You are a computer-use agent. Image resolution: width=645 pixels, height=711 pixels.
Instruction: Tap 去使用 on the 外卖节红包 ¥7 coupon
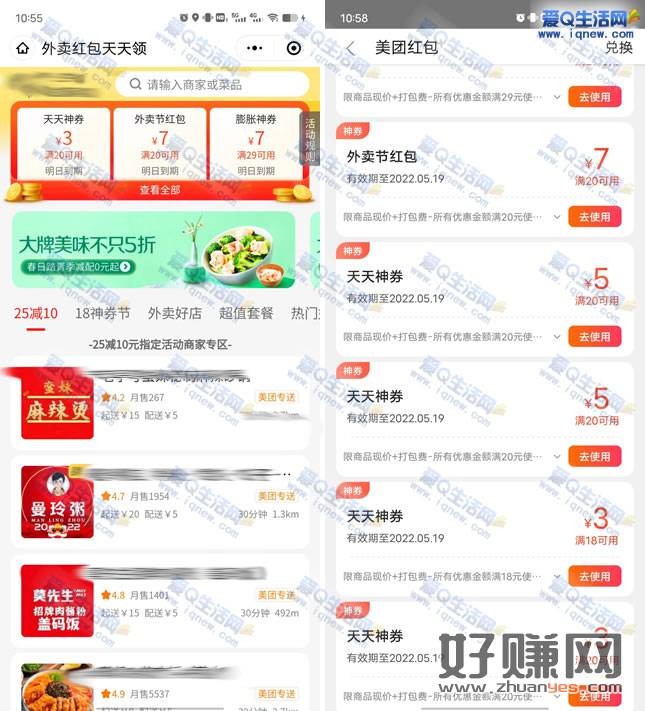[594, 217]
